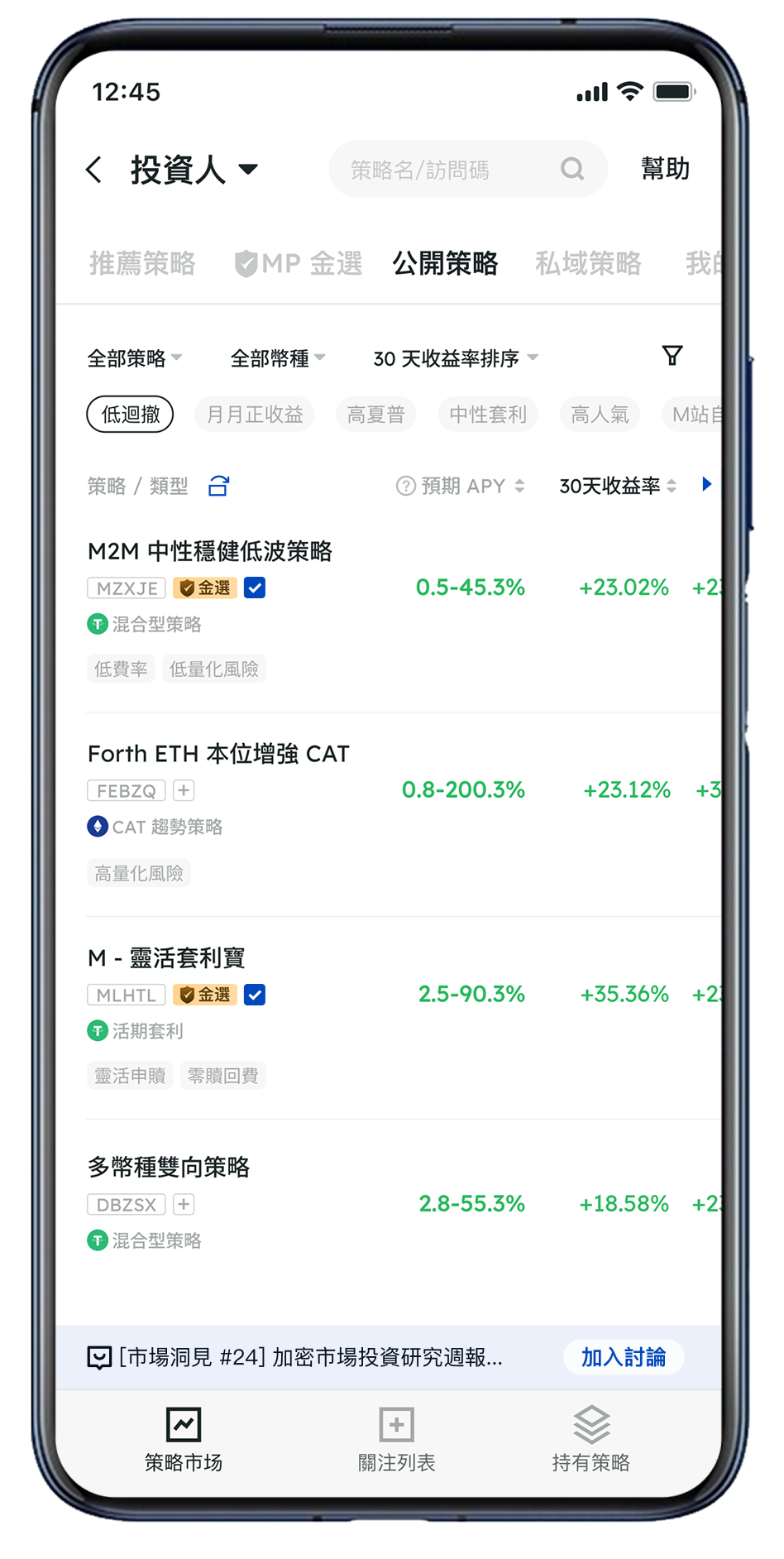
Task: Open the funnel filter icon
Action: point(672,356)
